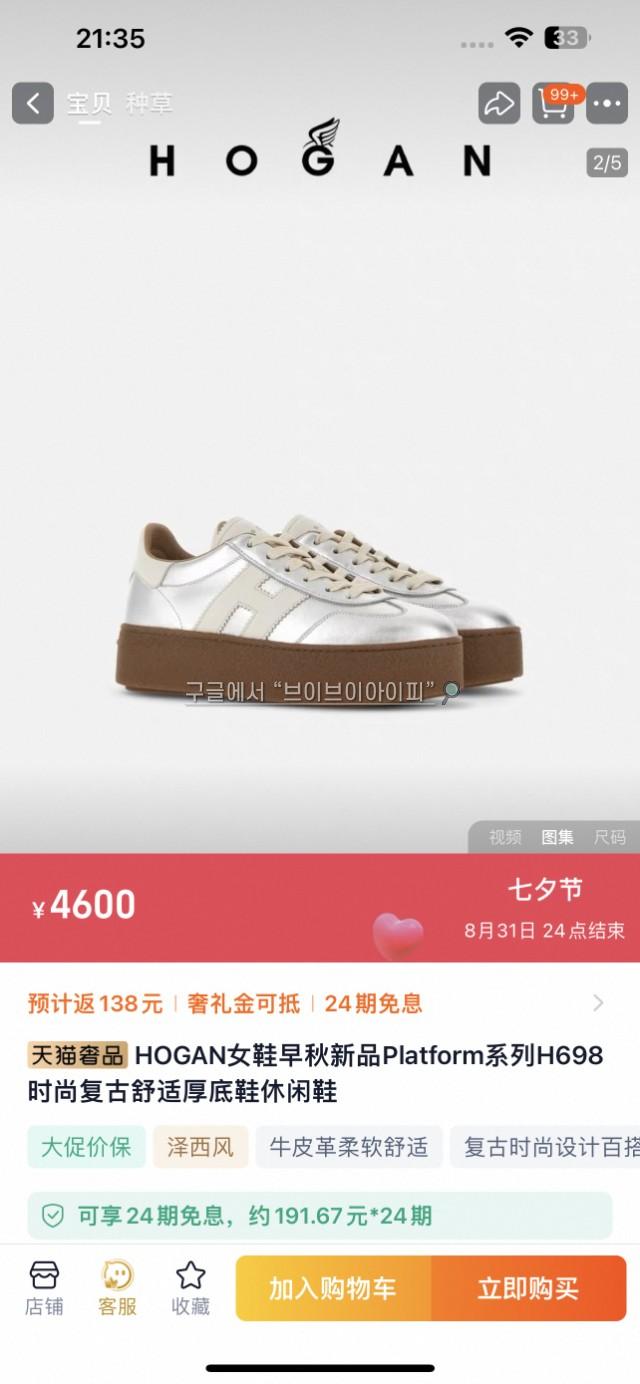Add item to 收藏 favorites
Image resolution: width=640 pixels, height=1384 pixels.
click(190, 1288)
